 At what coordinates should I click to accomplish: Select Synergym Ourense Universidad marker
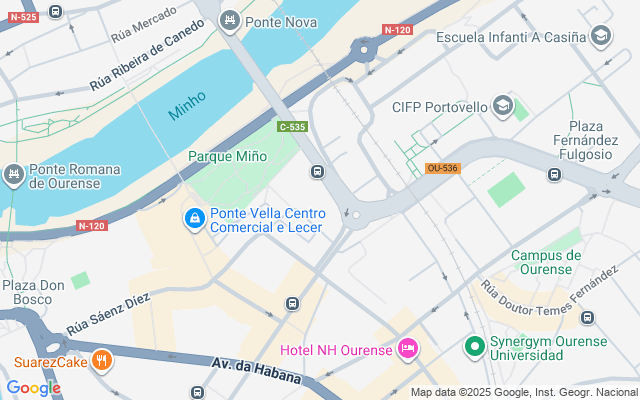[x=474, y=347]
